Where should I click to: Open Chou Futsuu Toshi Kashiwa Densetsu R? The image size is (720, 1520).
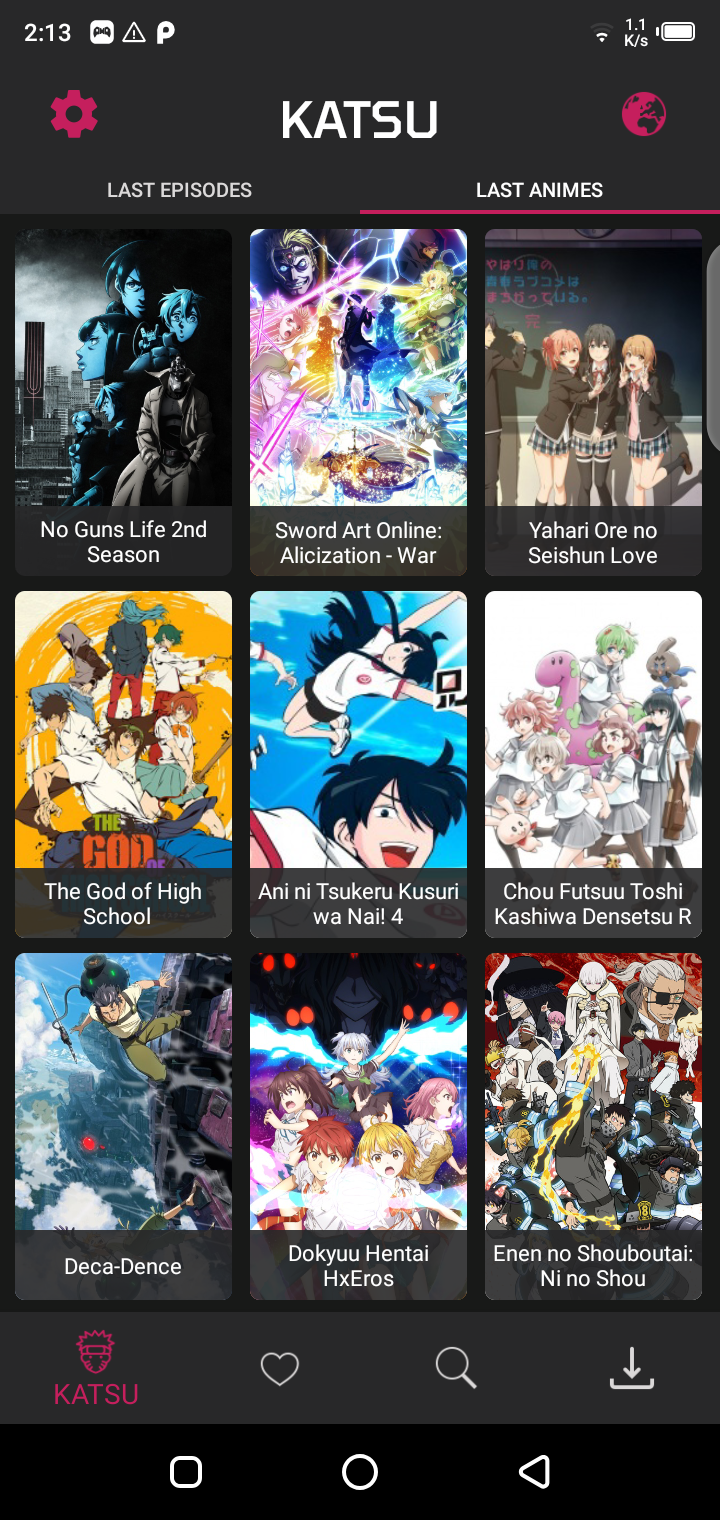coord(593,764)
